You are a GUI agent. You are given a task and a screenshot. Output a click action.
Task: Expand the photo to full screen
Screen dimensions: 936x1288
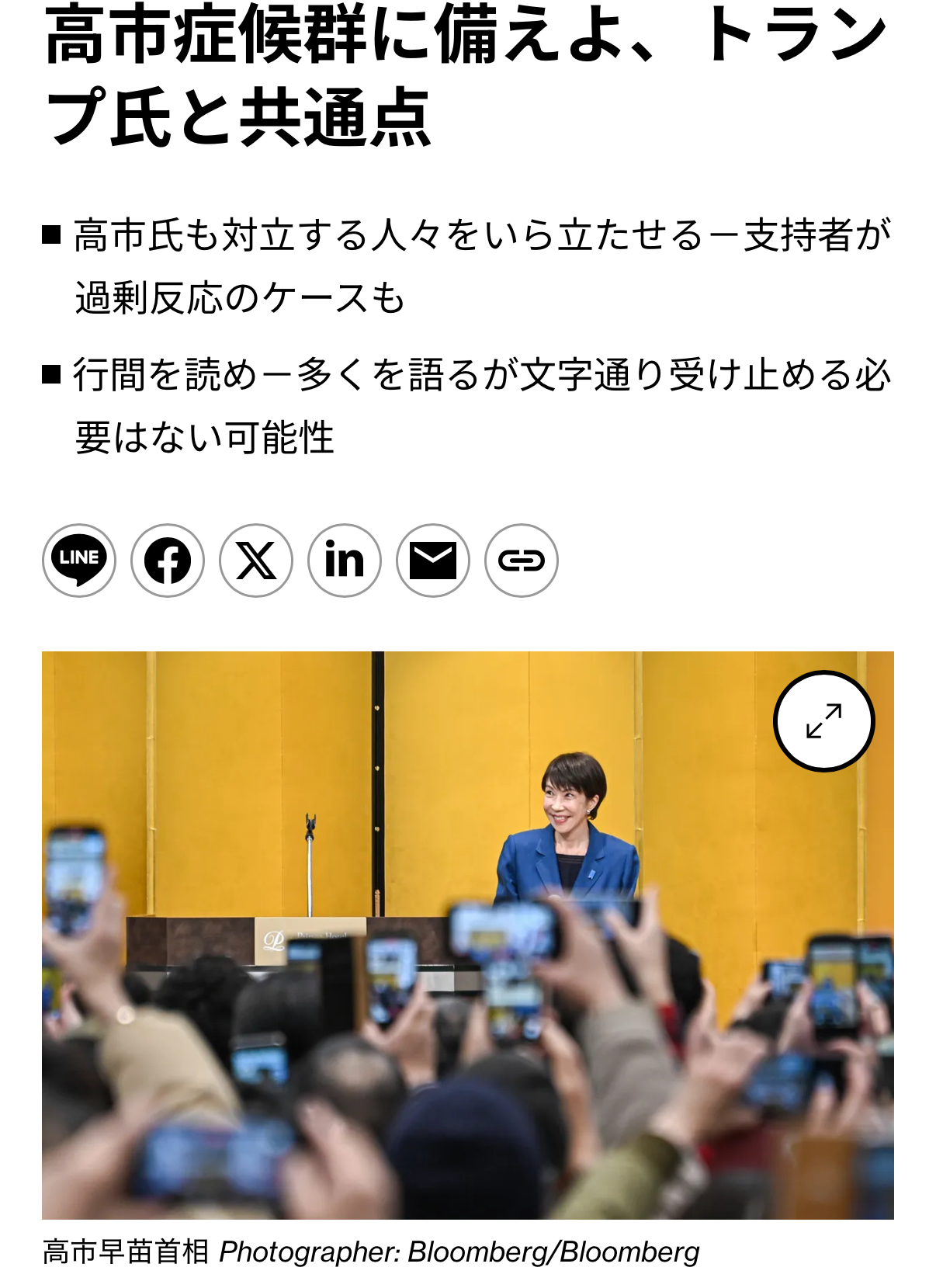(823, 720)
